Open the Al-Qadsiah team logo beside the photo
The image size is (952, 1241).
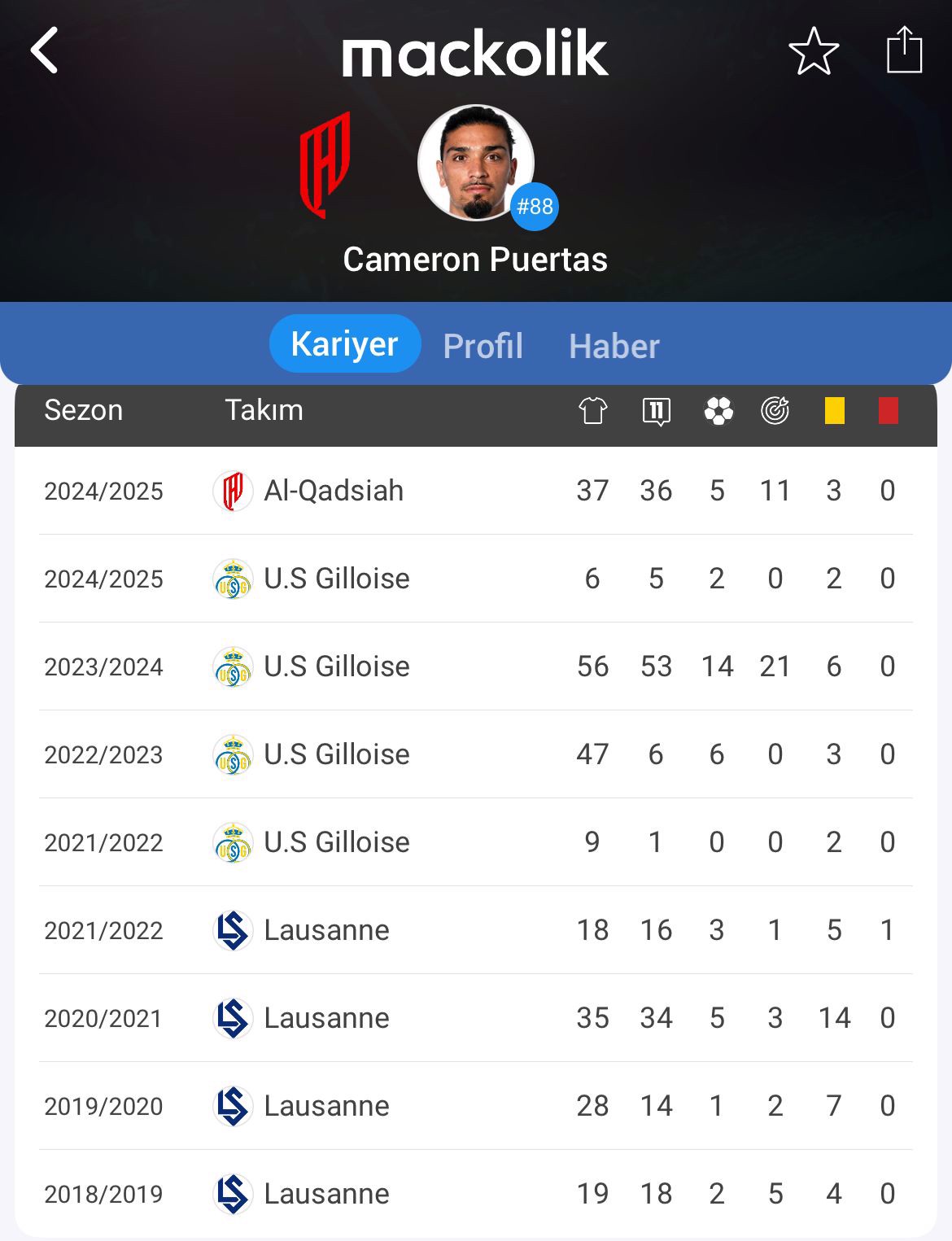coord(325,165)
